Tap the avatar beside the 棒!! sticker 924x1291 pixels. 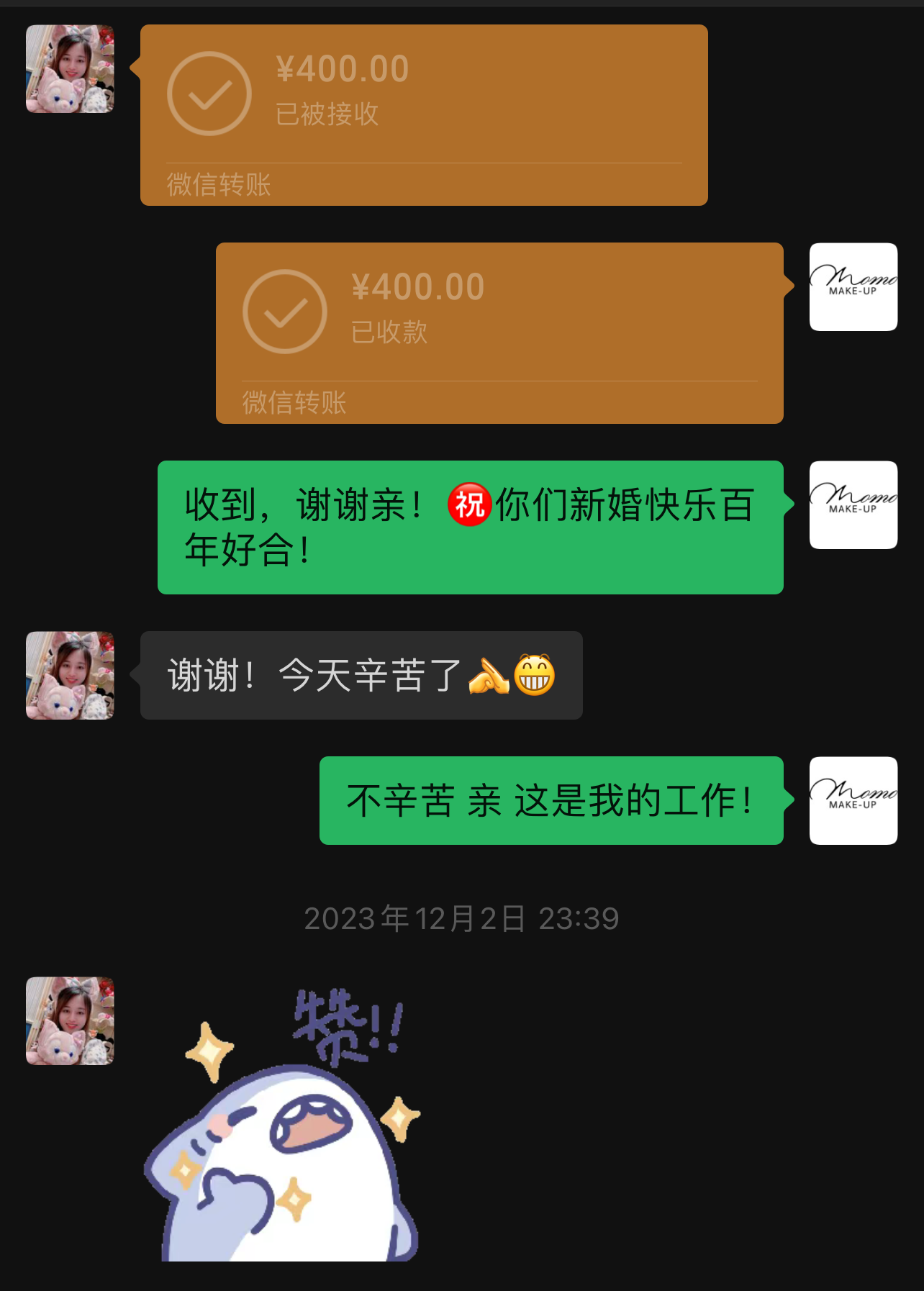pyautogui.click(x=70, y=1021)
